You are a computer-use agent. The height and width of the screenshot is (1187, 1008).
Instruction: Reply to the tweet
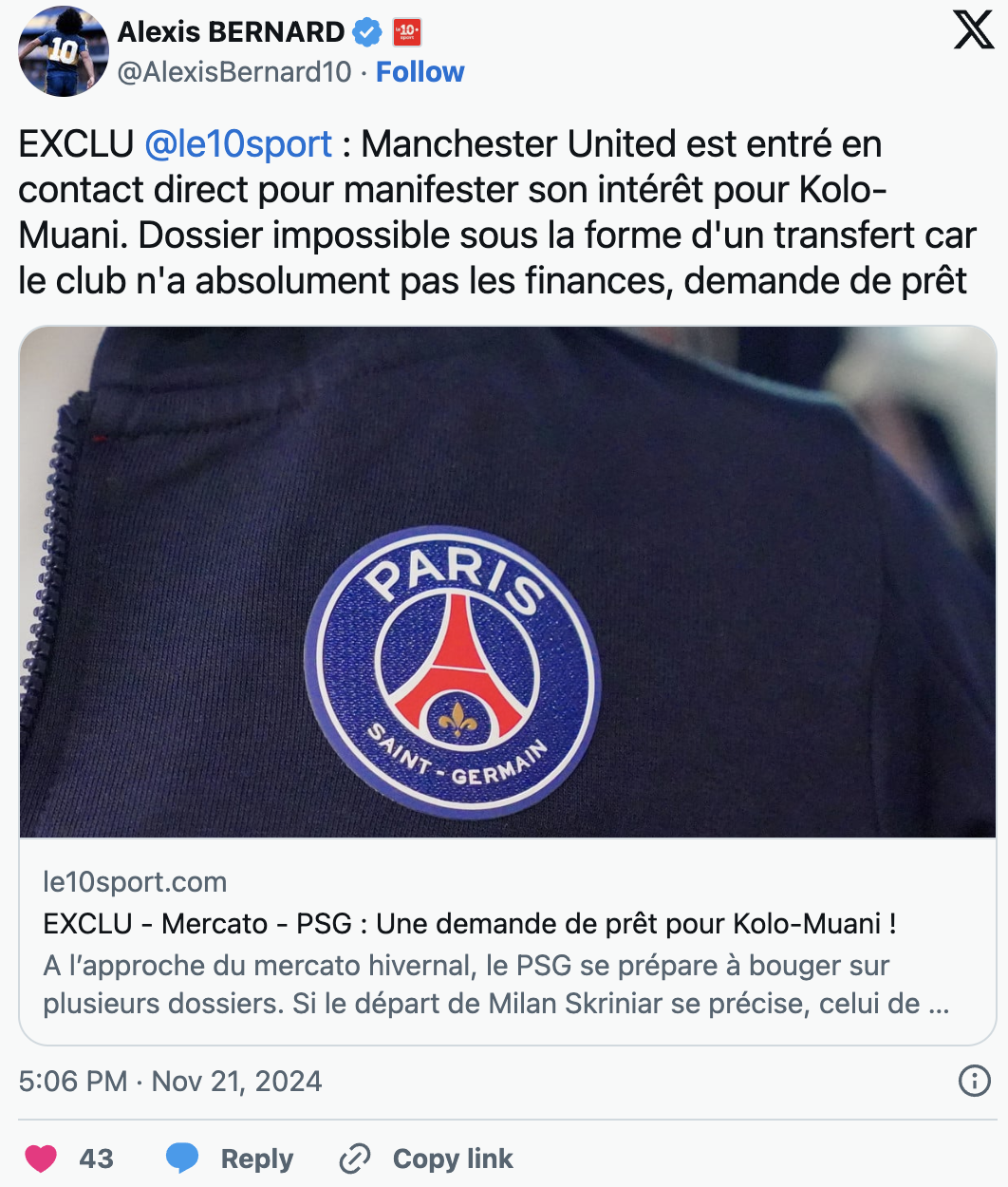pos(231,1159)
